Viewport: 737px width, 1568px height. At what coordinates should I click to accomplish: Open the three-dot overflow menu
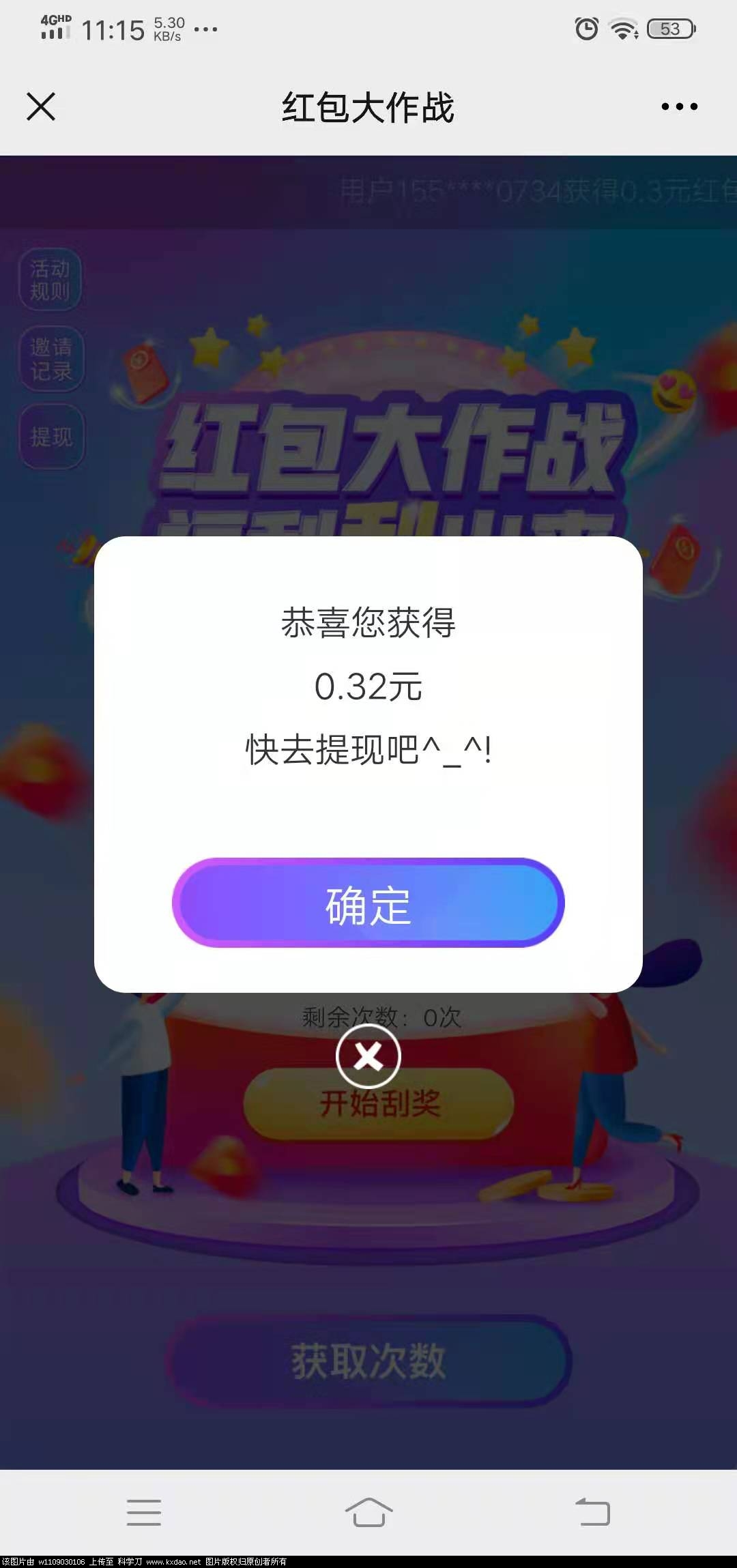(x=679, y=106)
